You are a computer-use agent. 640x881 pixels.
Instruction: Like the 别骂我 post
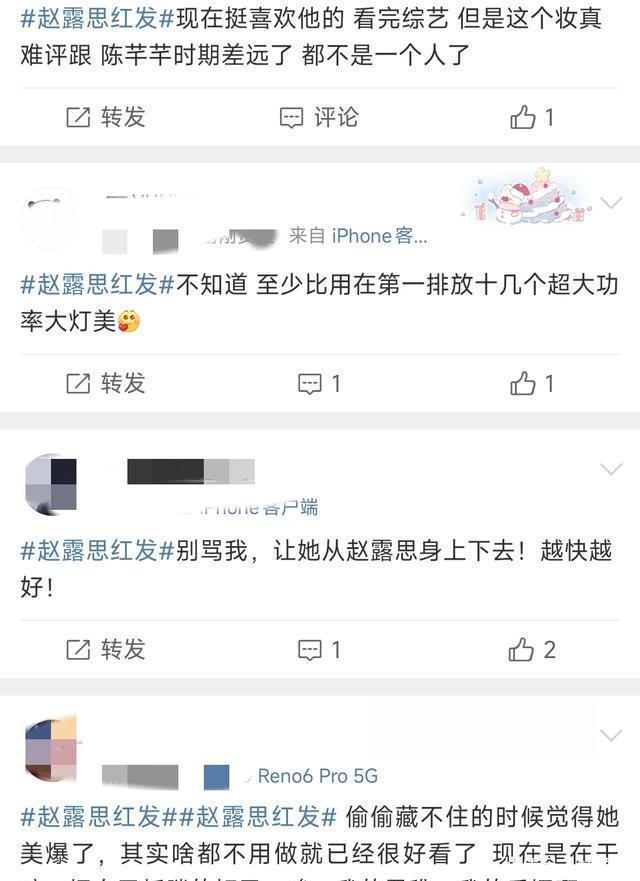click(x=532, y=649)
